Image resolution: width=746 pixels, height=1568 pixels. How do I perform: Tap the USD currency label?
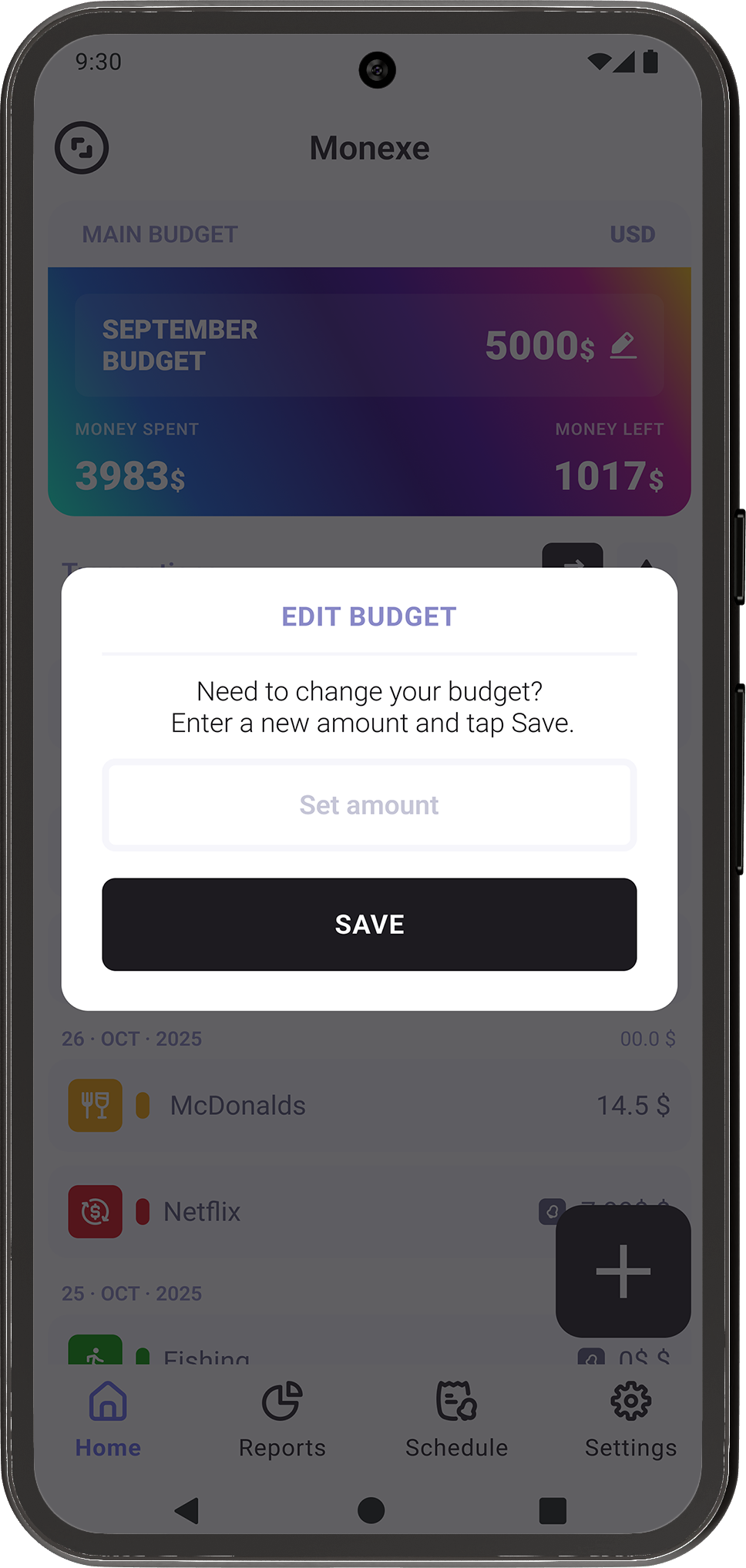(x=632, y=234)
